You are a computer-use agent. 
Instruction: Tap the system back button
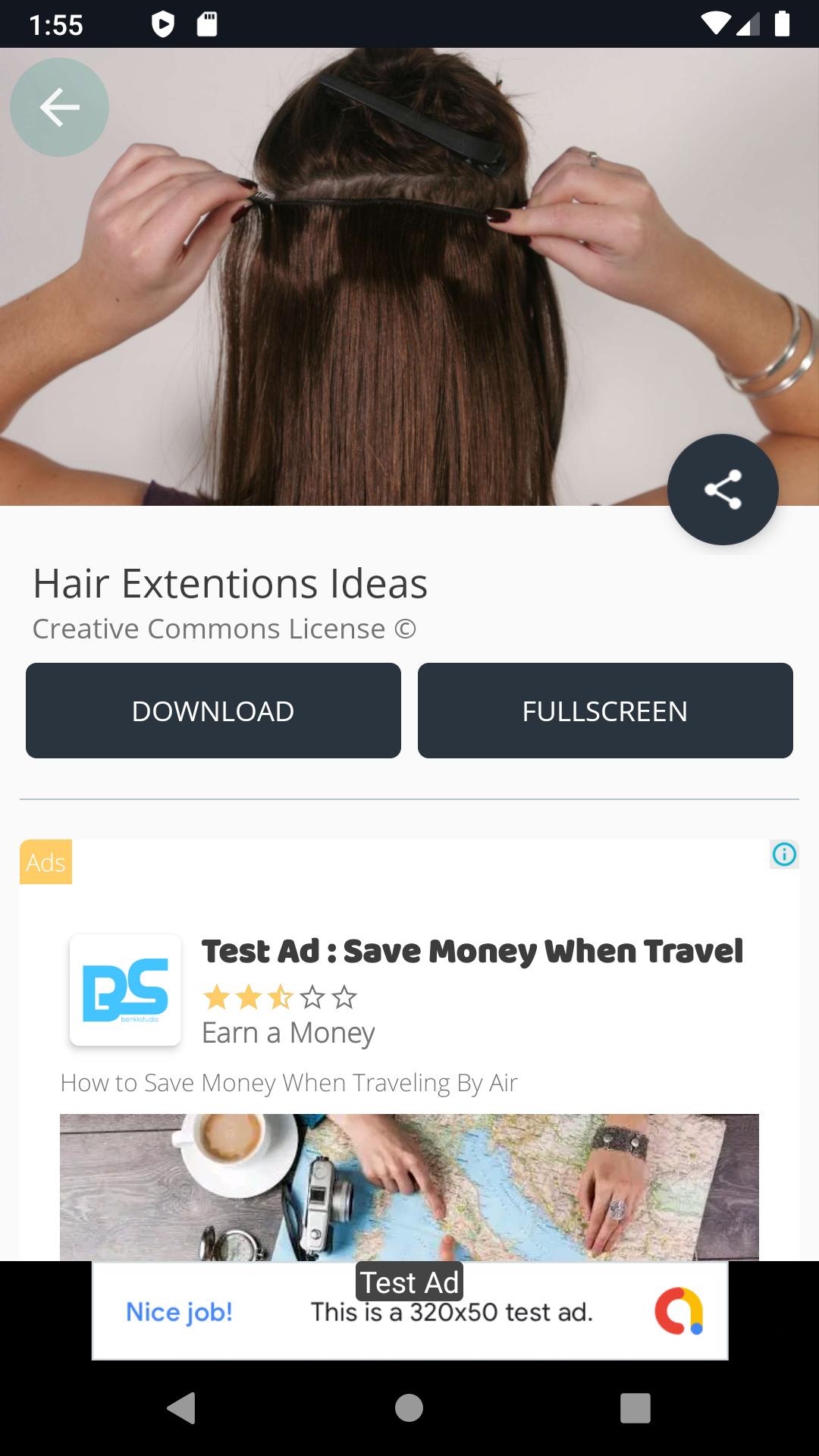click(181, 1408)
